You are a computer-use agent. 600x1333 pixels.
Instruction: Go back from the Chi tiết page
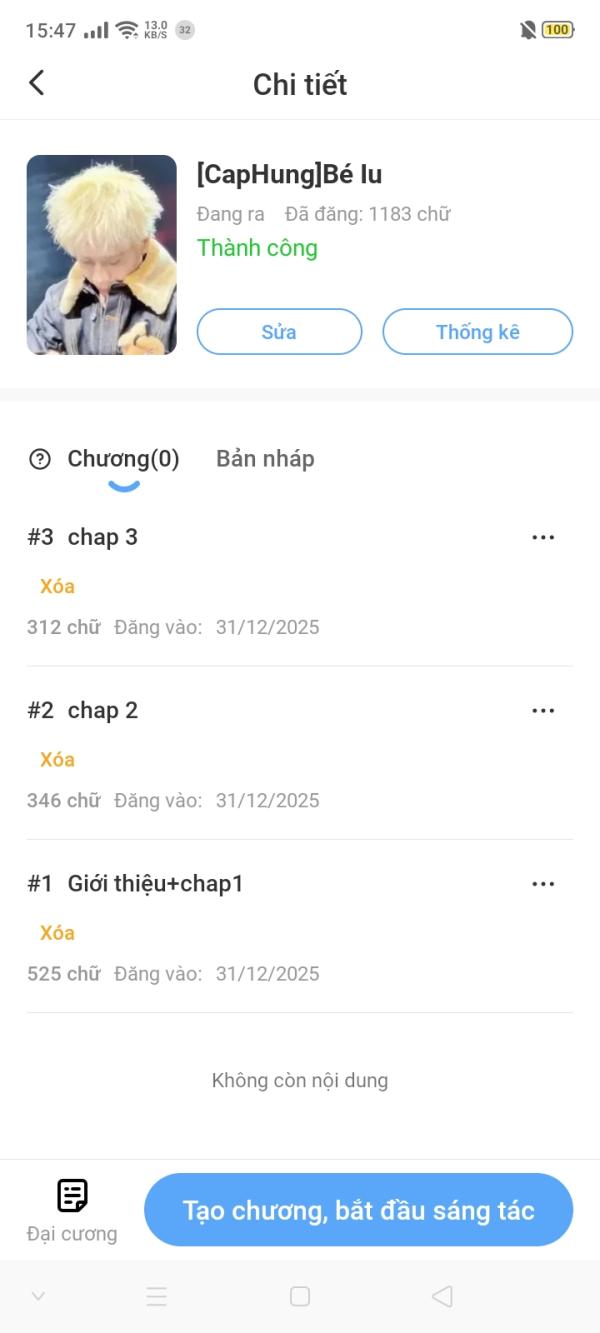[37, 83]
